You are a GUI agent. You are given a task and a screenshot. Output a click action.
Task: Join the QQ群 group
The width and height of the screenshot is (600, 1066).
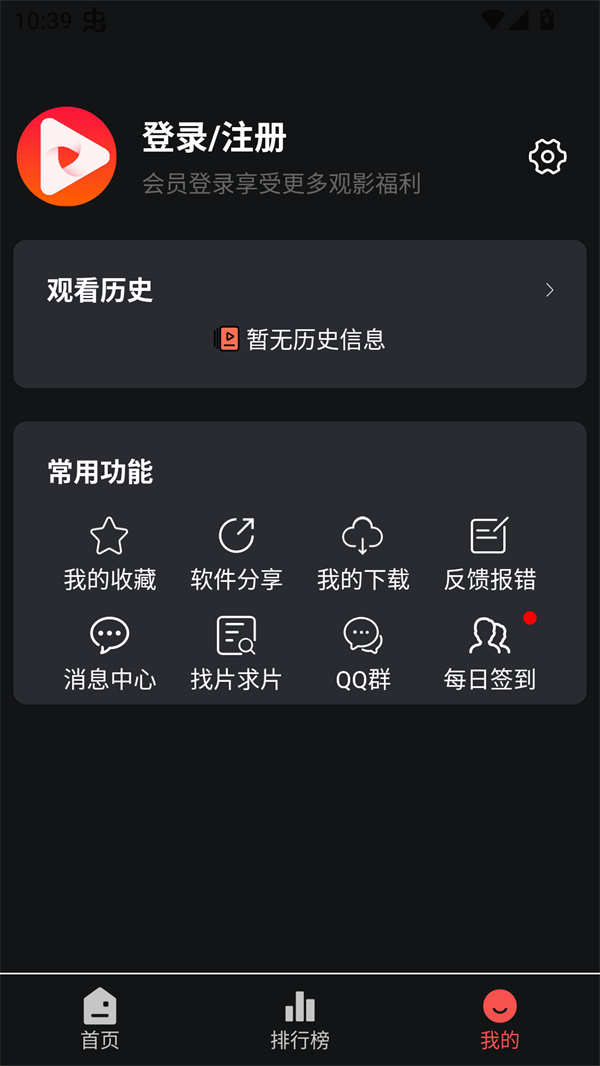click(x=363, y=654)
